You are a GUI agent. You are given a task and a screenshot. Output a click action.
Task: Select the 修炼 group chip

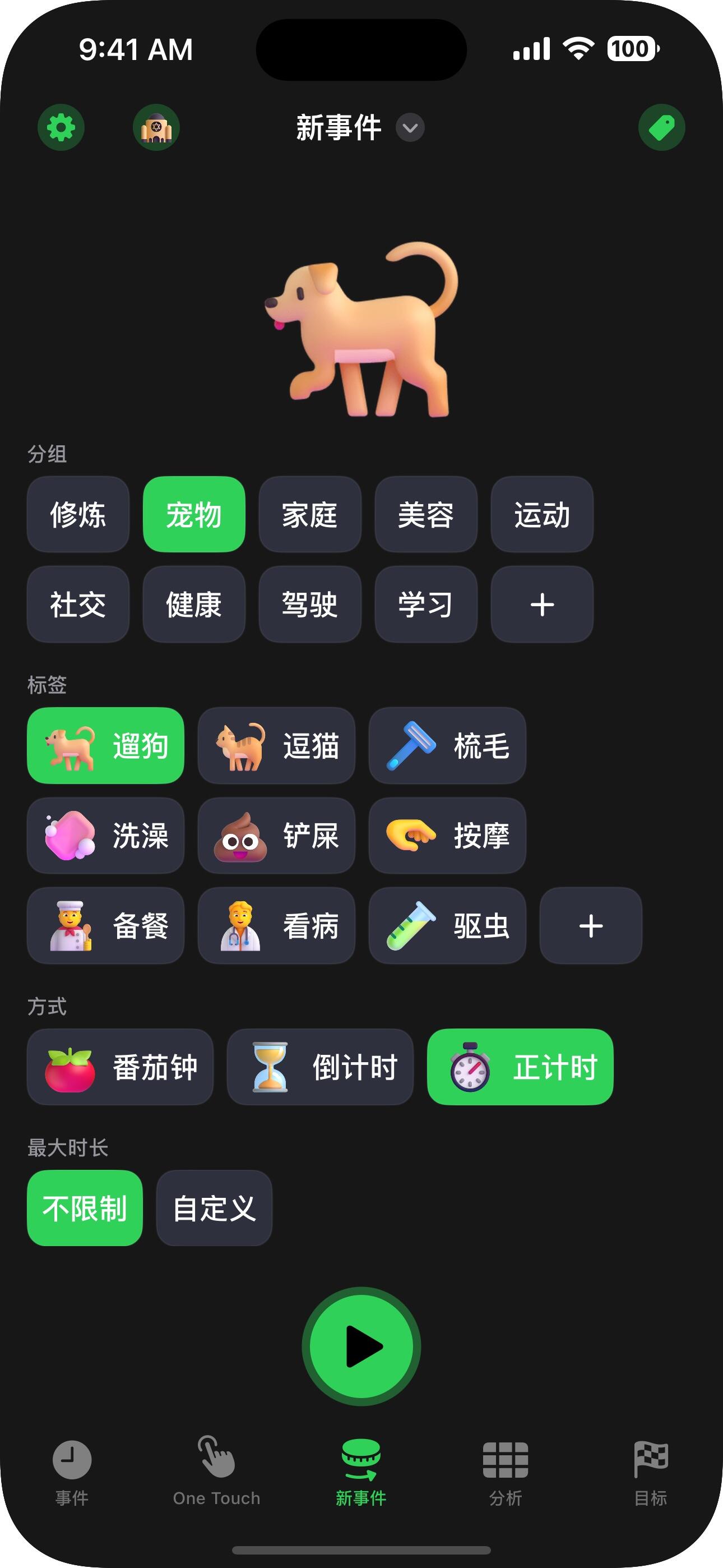pos(78,515)
